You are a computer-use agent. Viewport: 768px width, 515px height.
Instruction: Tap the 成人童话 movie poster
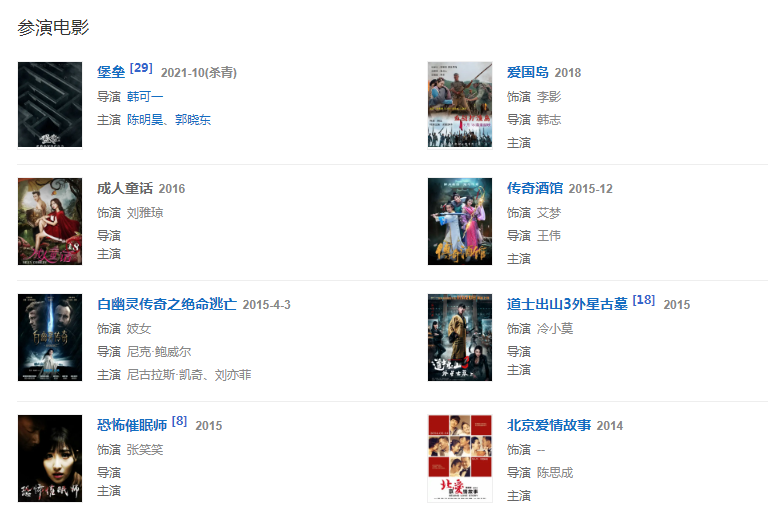point(50,221)
